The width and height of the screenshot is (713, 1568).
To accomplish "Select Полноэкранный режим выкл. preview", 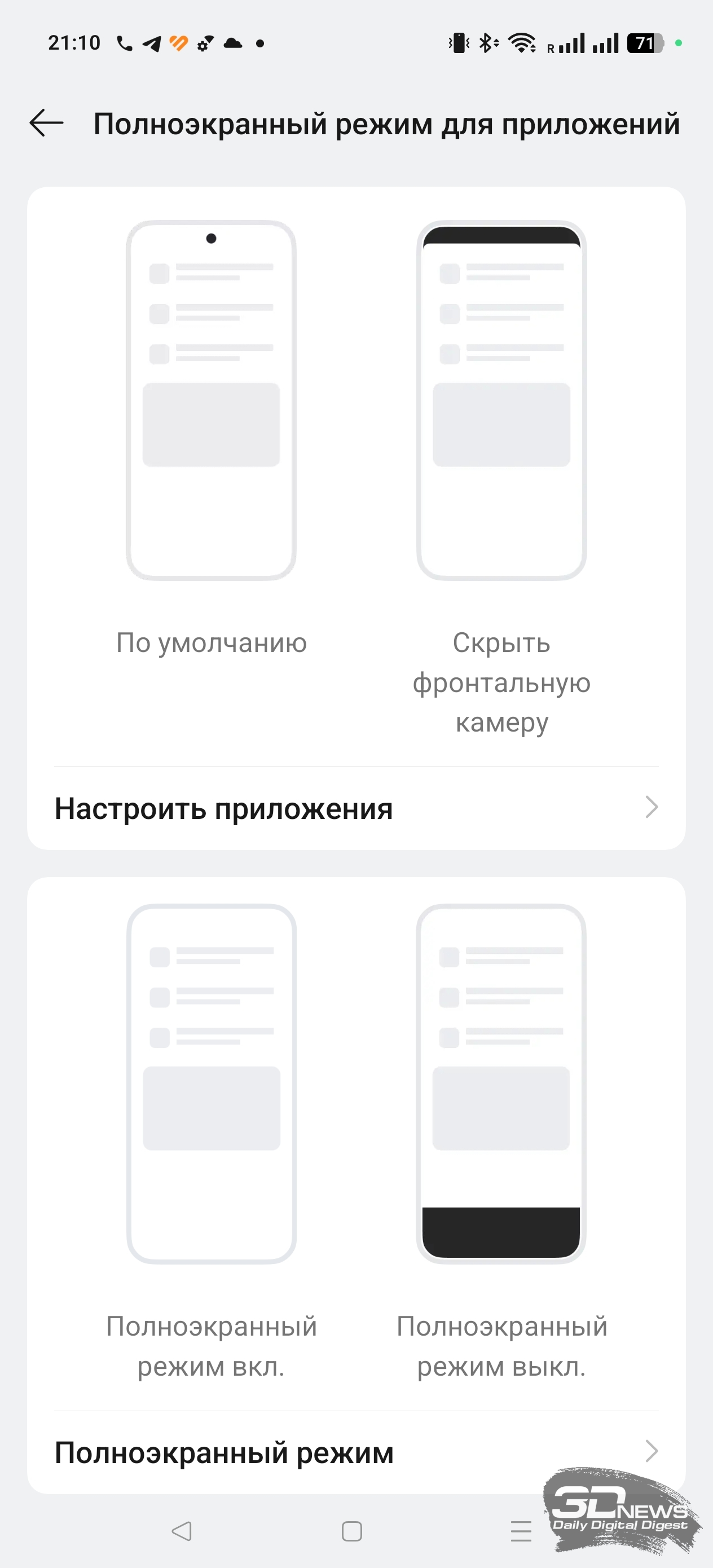I will pos(501,1142).
